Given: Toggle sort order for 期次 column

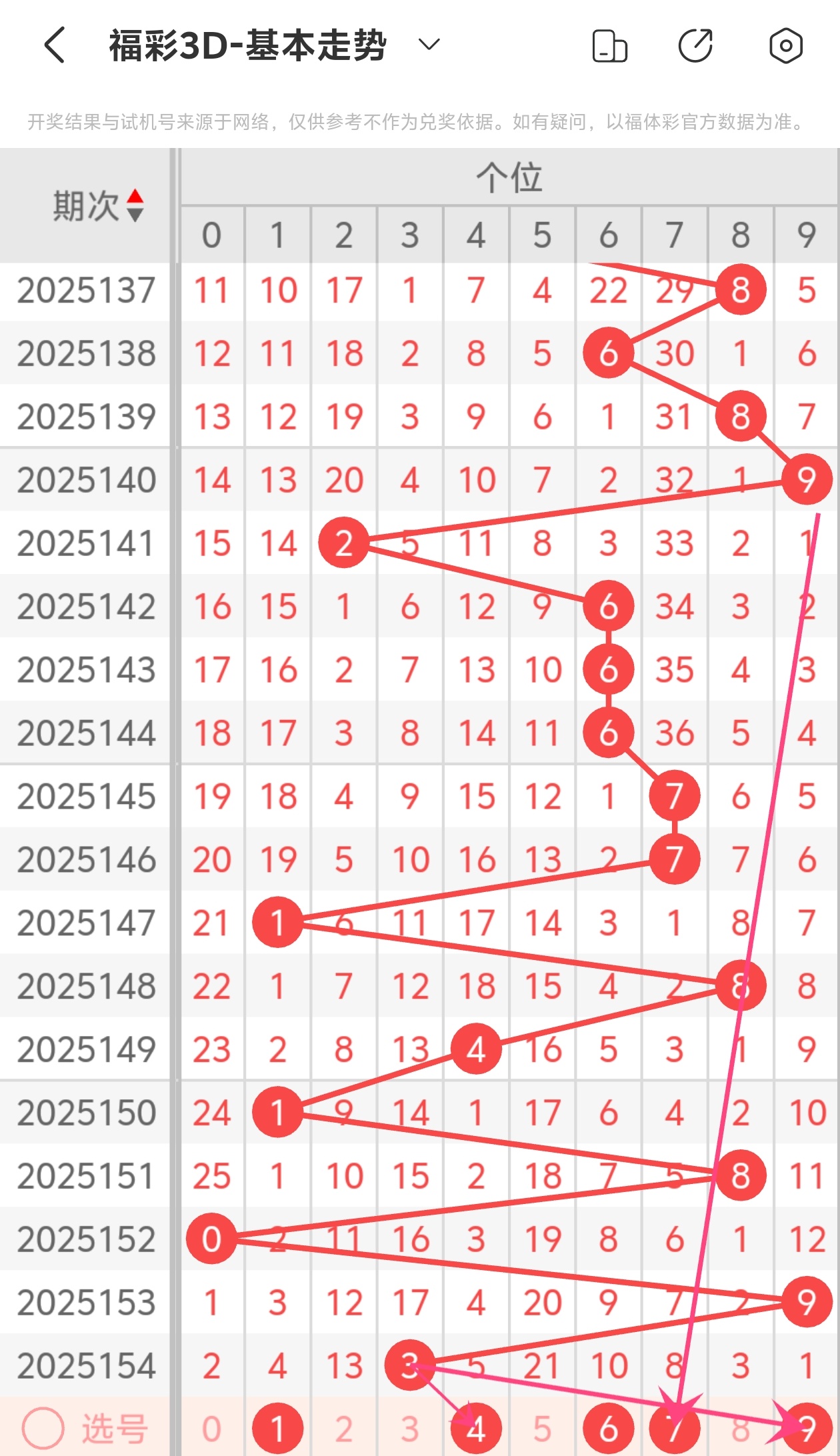Looking at the screenshot, I should [x=135, y=205].
